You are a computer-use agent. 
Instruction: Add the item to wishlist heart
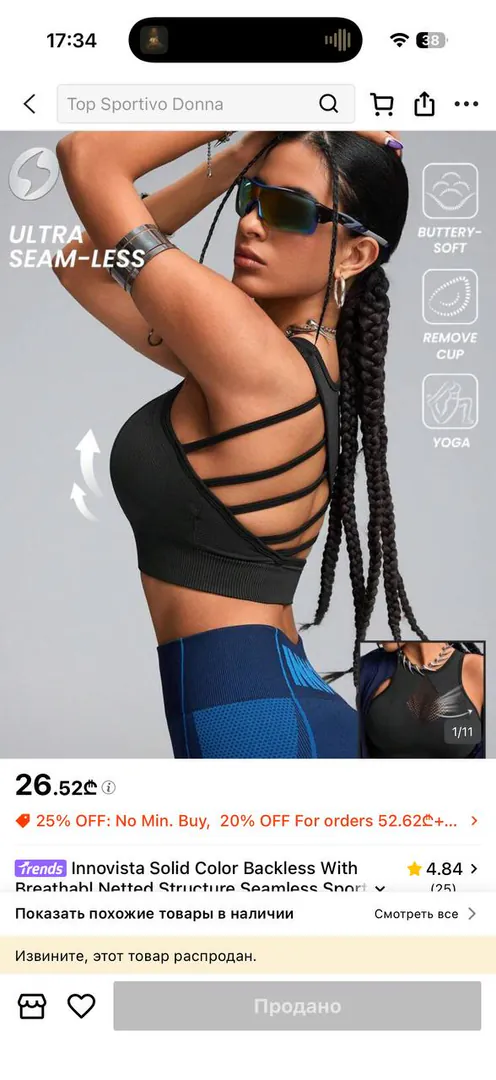click(x=81, y=1006)
